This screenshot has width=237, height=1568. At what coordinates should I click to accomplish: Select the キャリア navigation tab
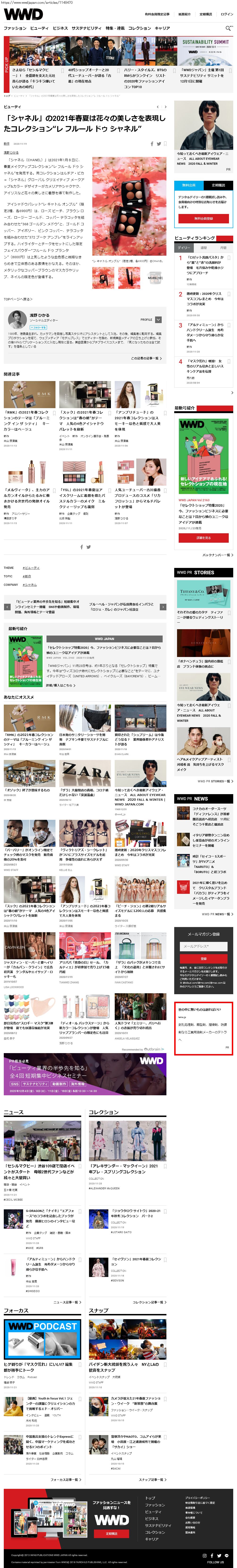click(163, 28)
